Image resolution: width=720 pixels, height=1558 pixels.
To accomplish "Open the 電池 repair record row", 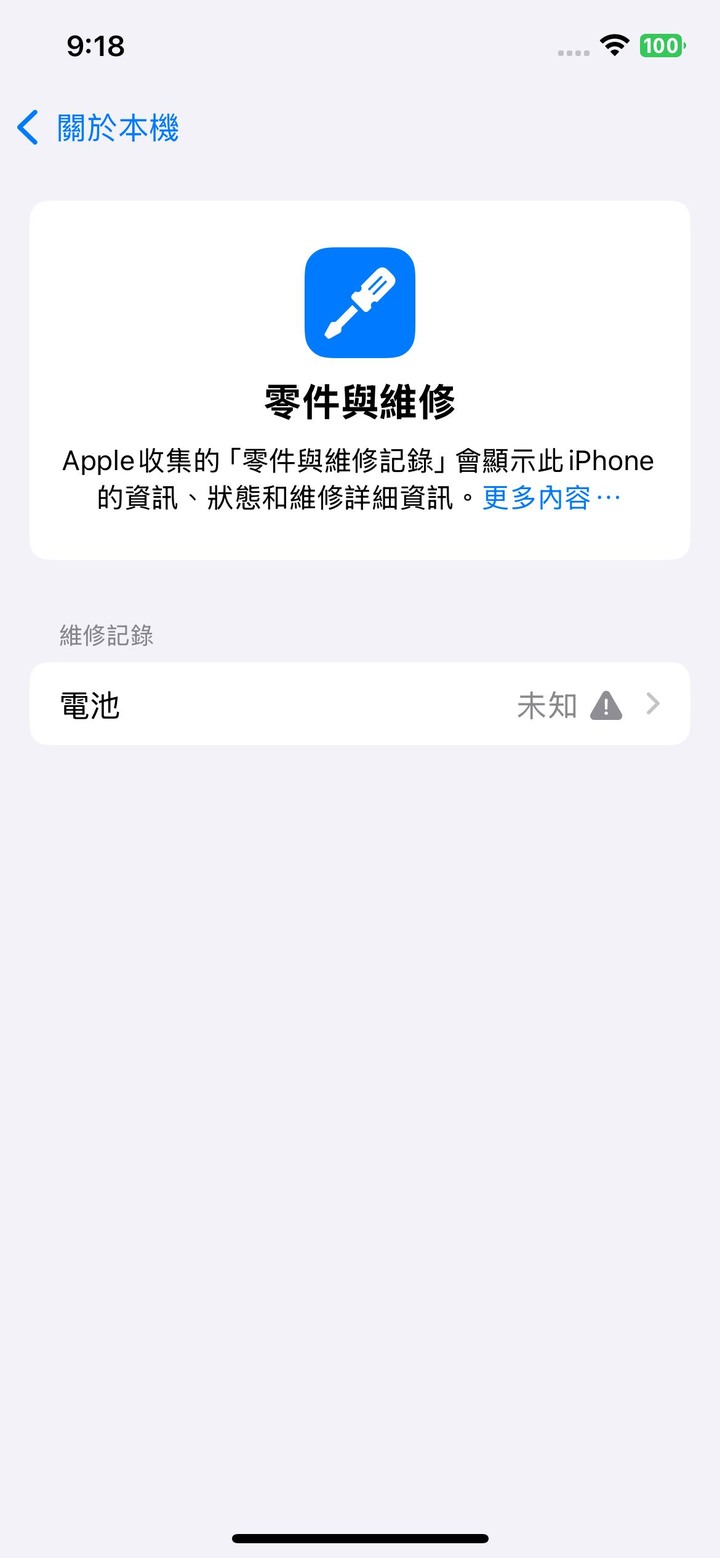I will [360, 705].
